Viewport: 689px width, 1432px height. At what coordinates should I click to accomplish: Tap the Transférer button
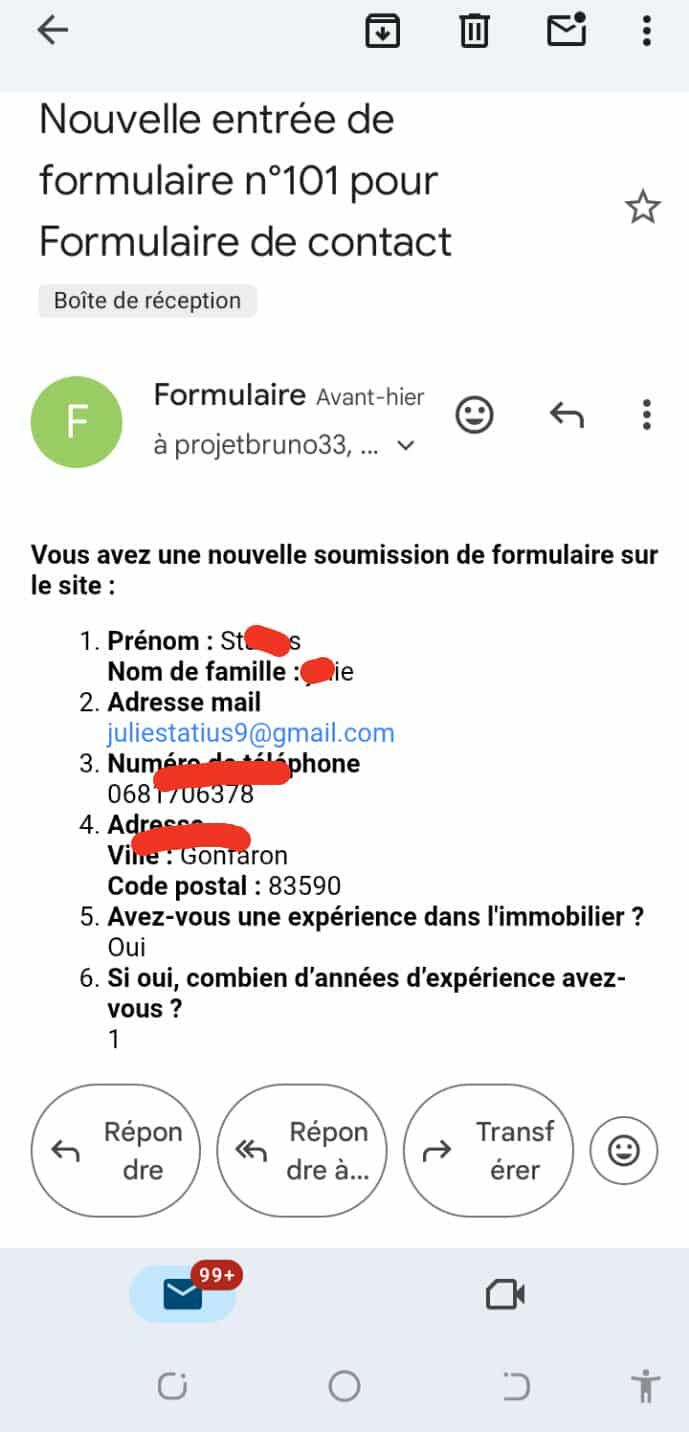(x=487, y=1150)
